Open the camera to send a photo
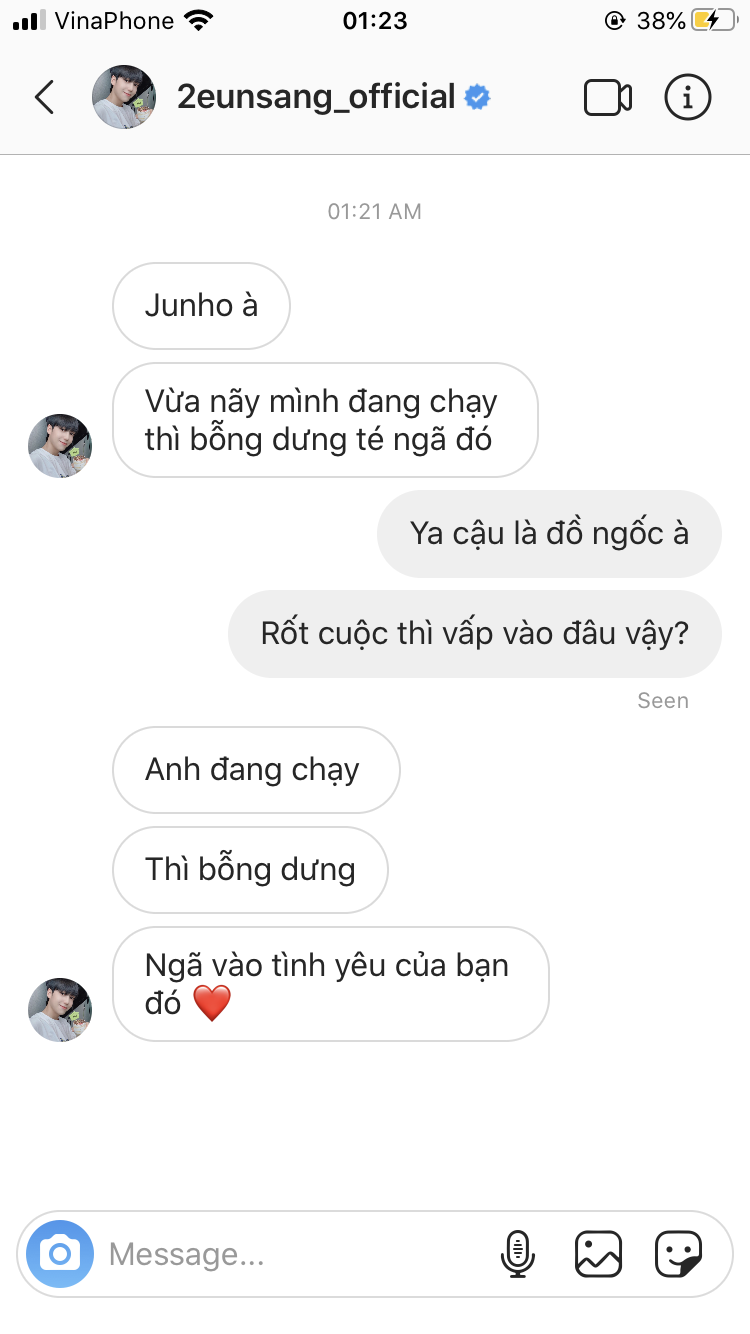The height and width of the screenshot is (1334, 750). click(x=60, y=1253)
